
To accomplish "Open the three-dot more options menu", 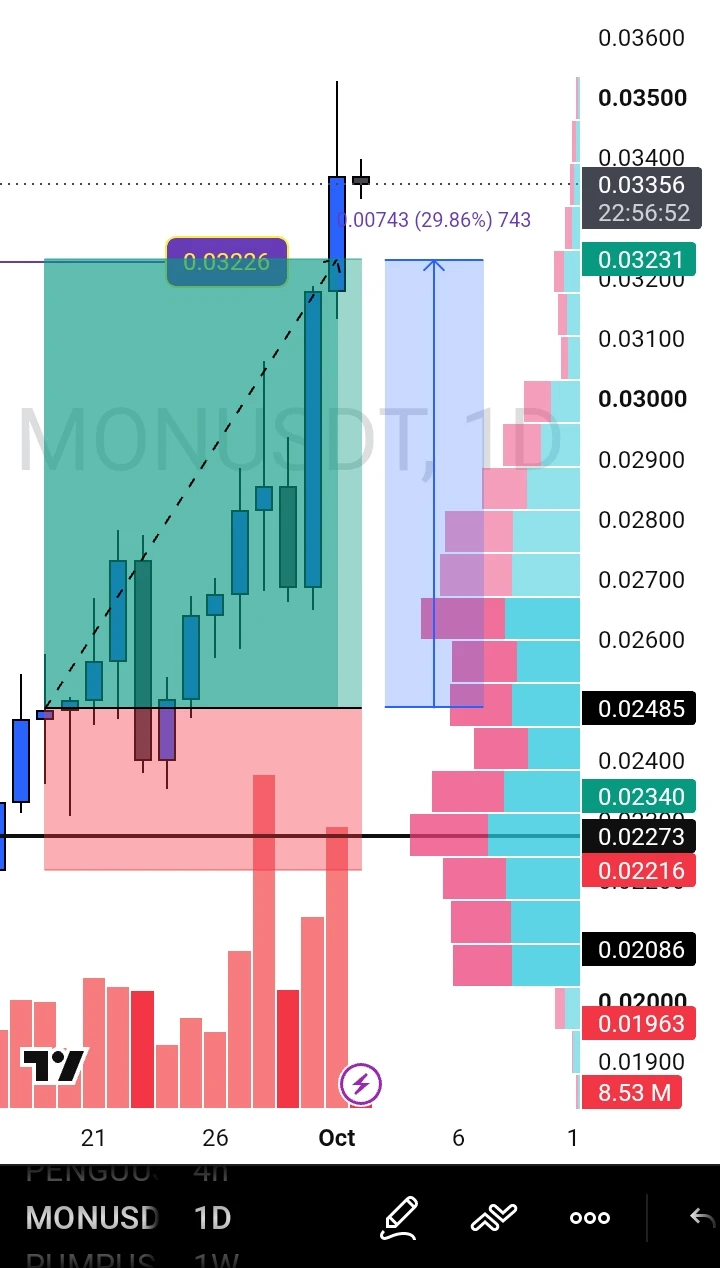I will coord(590,1218).
